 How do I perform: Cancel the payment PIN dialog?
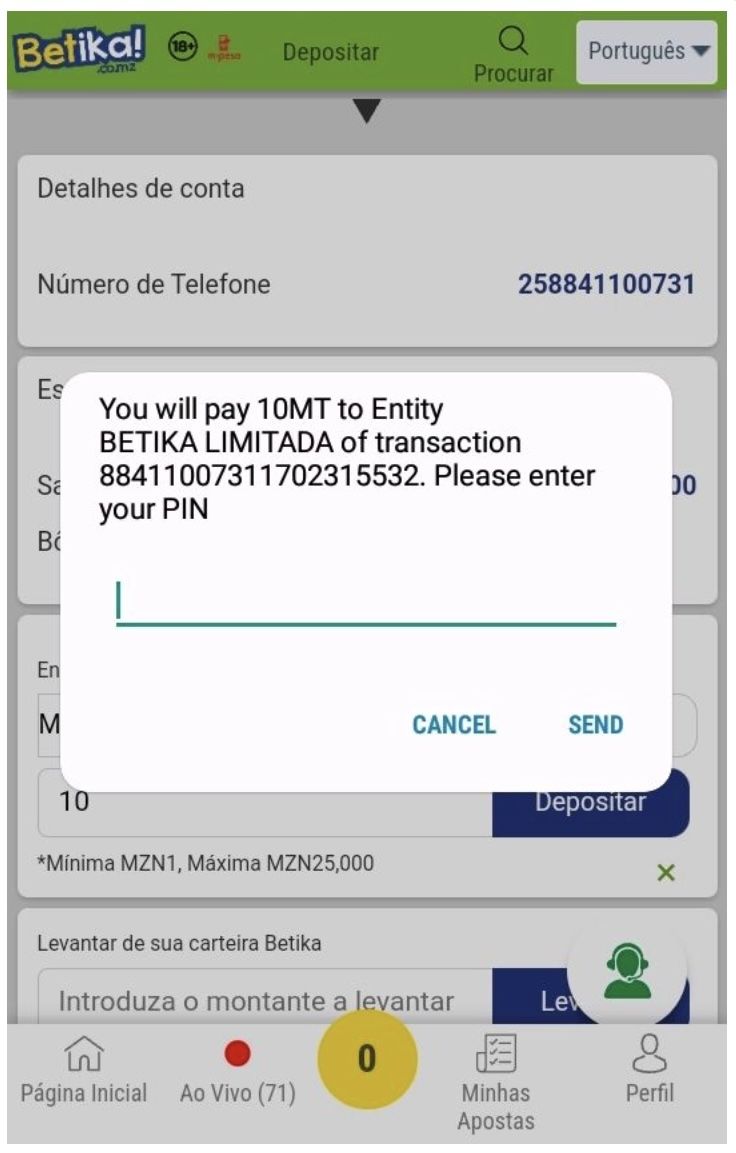coord(454,725)
